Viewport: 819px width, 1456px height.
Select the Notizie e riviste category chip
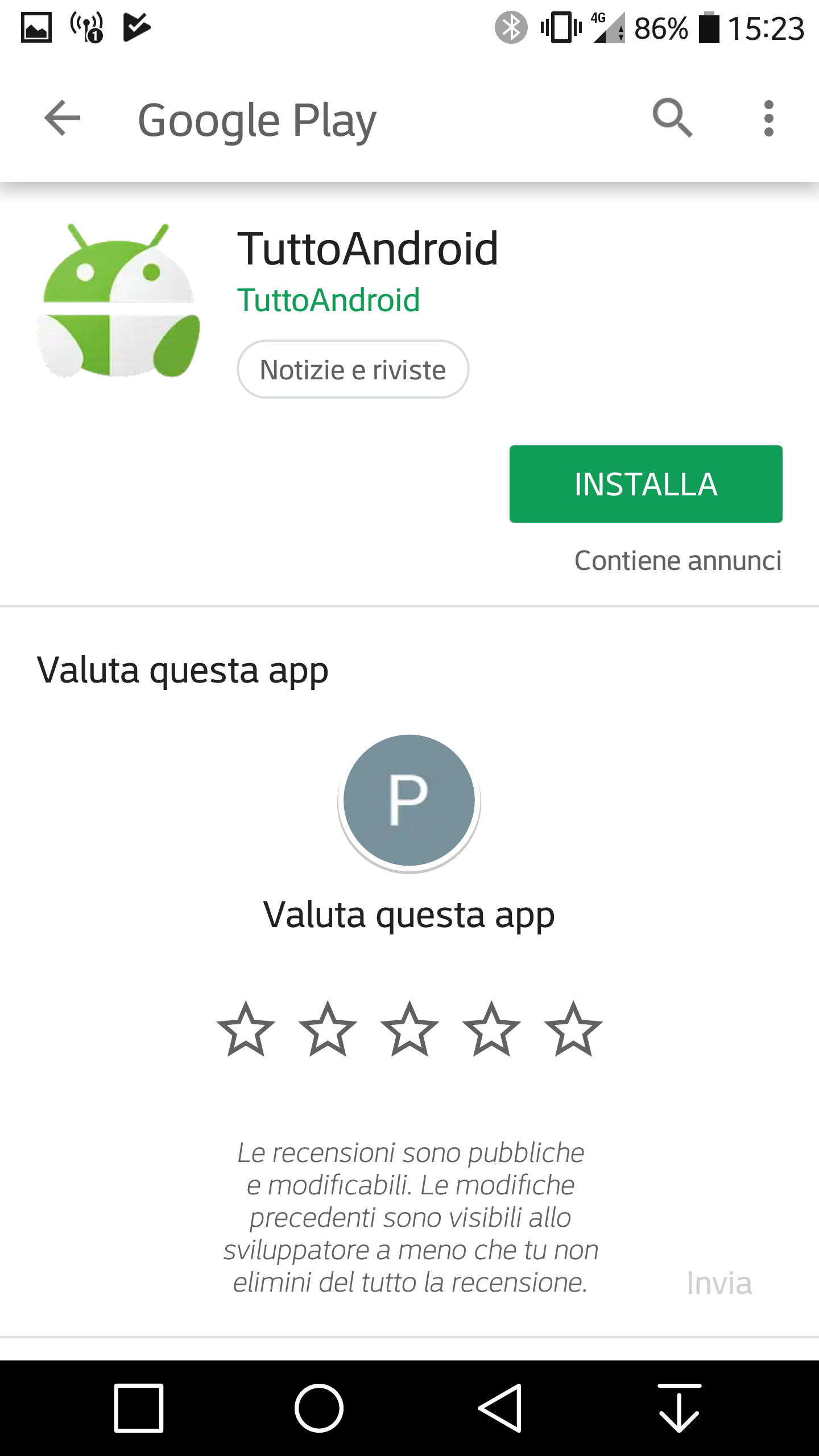click(353, 370)
